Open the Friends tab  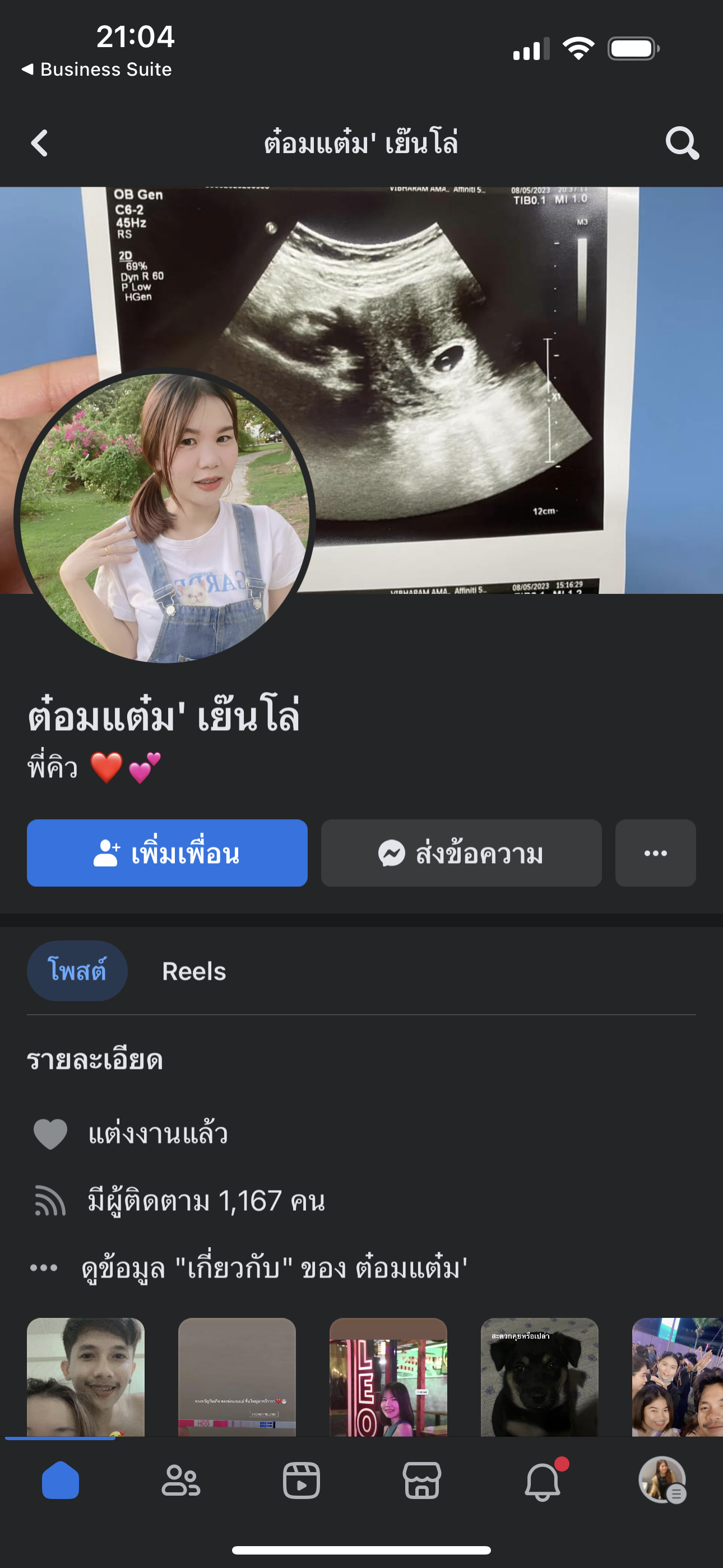point(180,1481)
